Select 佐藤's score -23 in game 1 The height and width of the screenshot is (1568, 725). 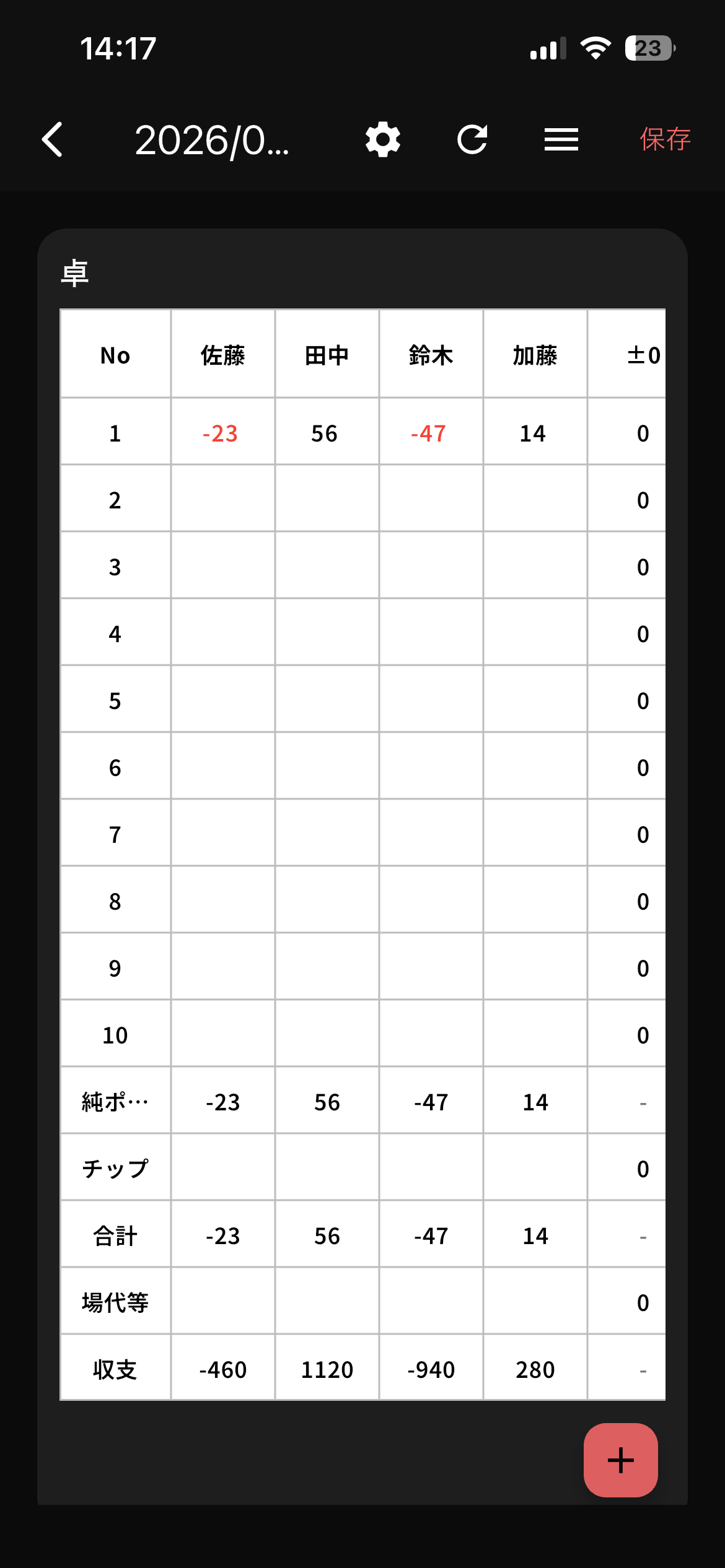pos(223,432)
